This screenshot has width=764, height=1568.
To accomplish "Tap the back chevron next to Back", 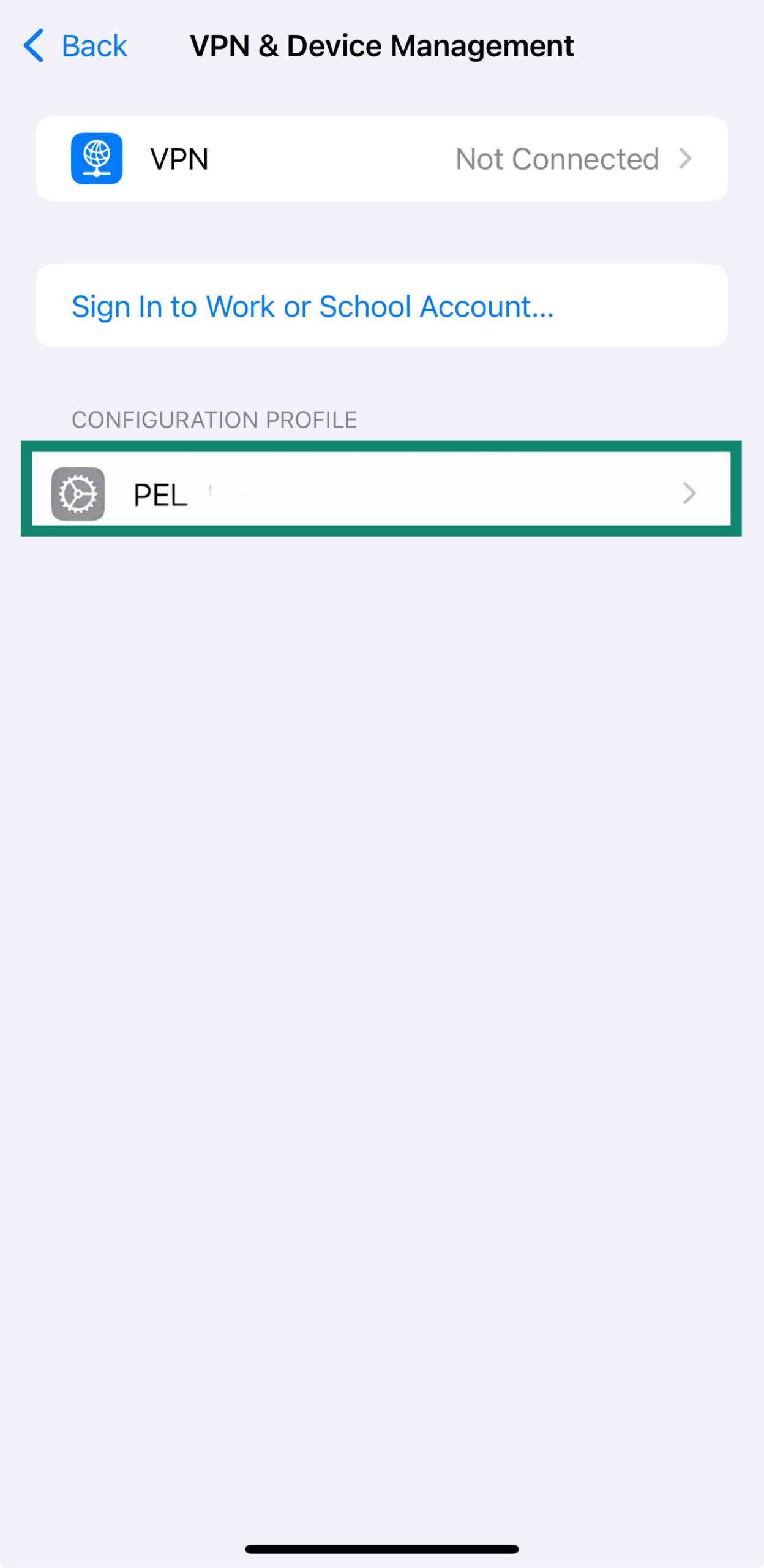I will [34, 45].
